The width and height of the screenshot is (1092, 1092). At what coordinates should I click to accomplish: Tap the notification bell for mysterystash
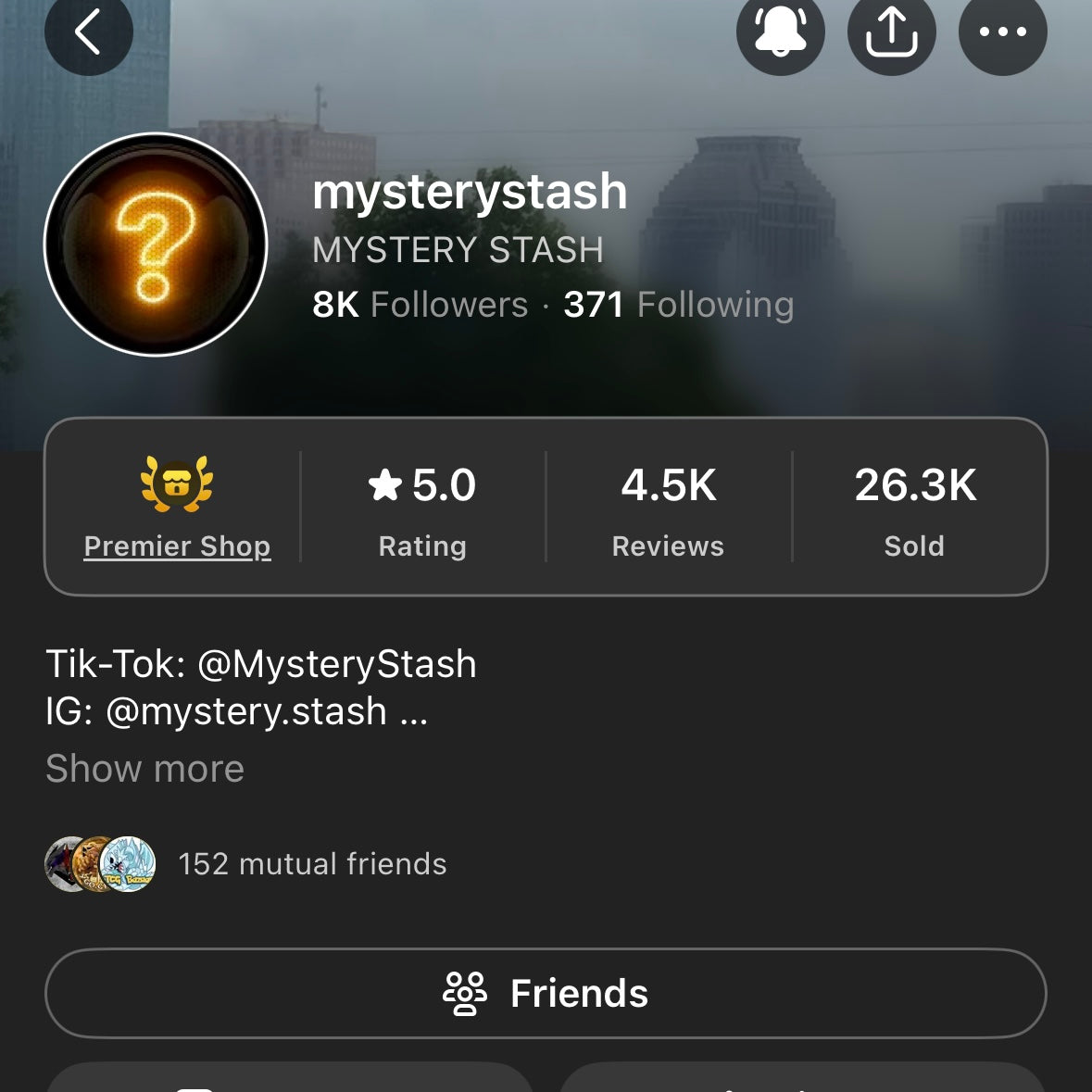780,32
